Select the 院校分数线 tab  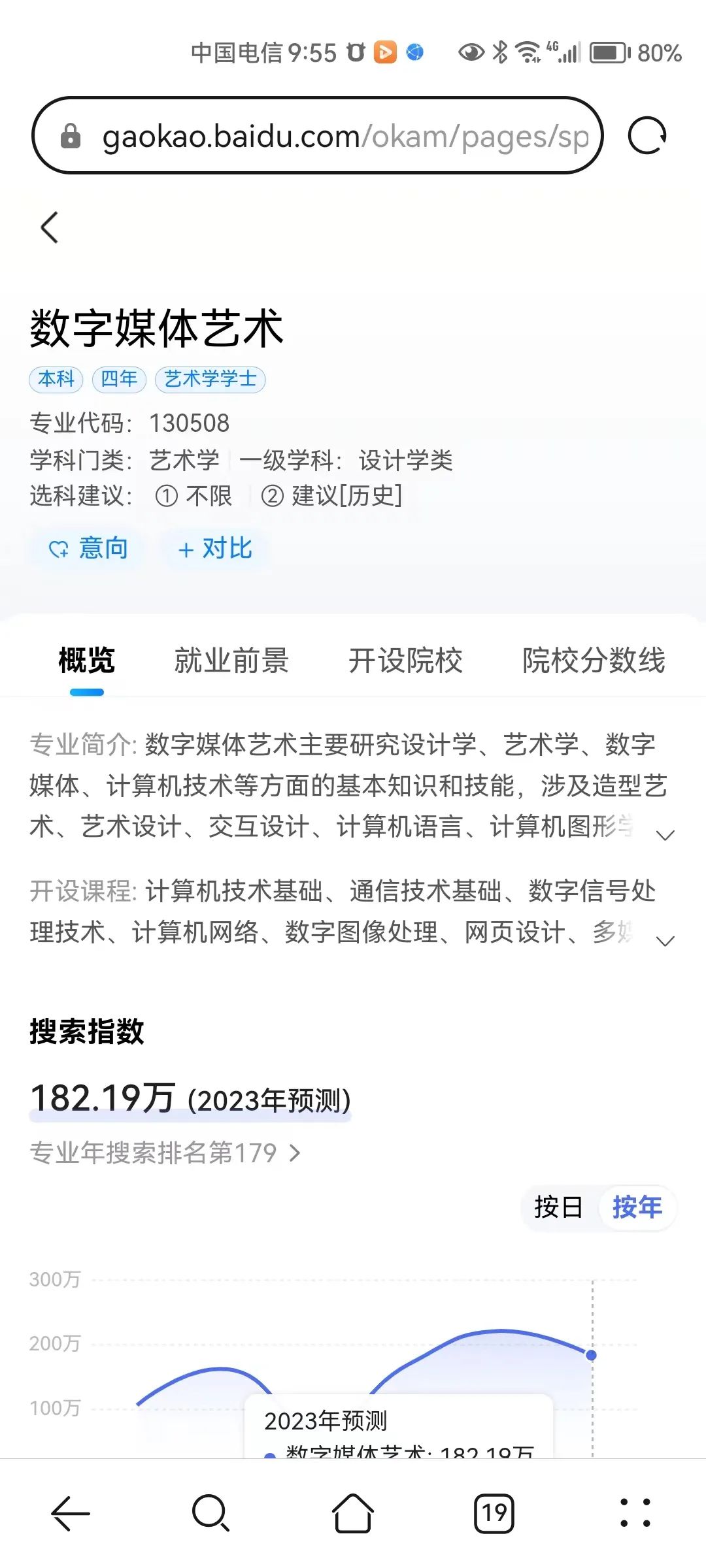[593, 661]
